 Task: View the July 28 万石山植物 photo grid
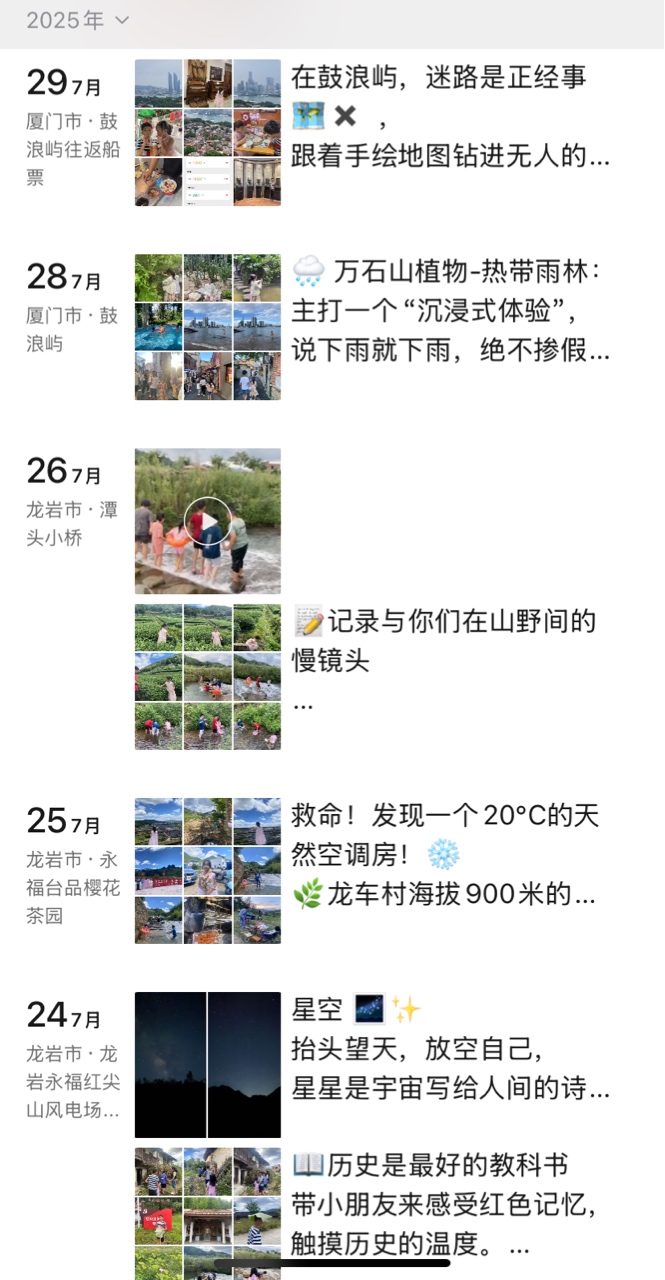[208, 326]
